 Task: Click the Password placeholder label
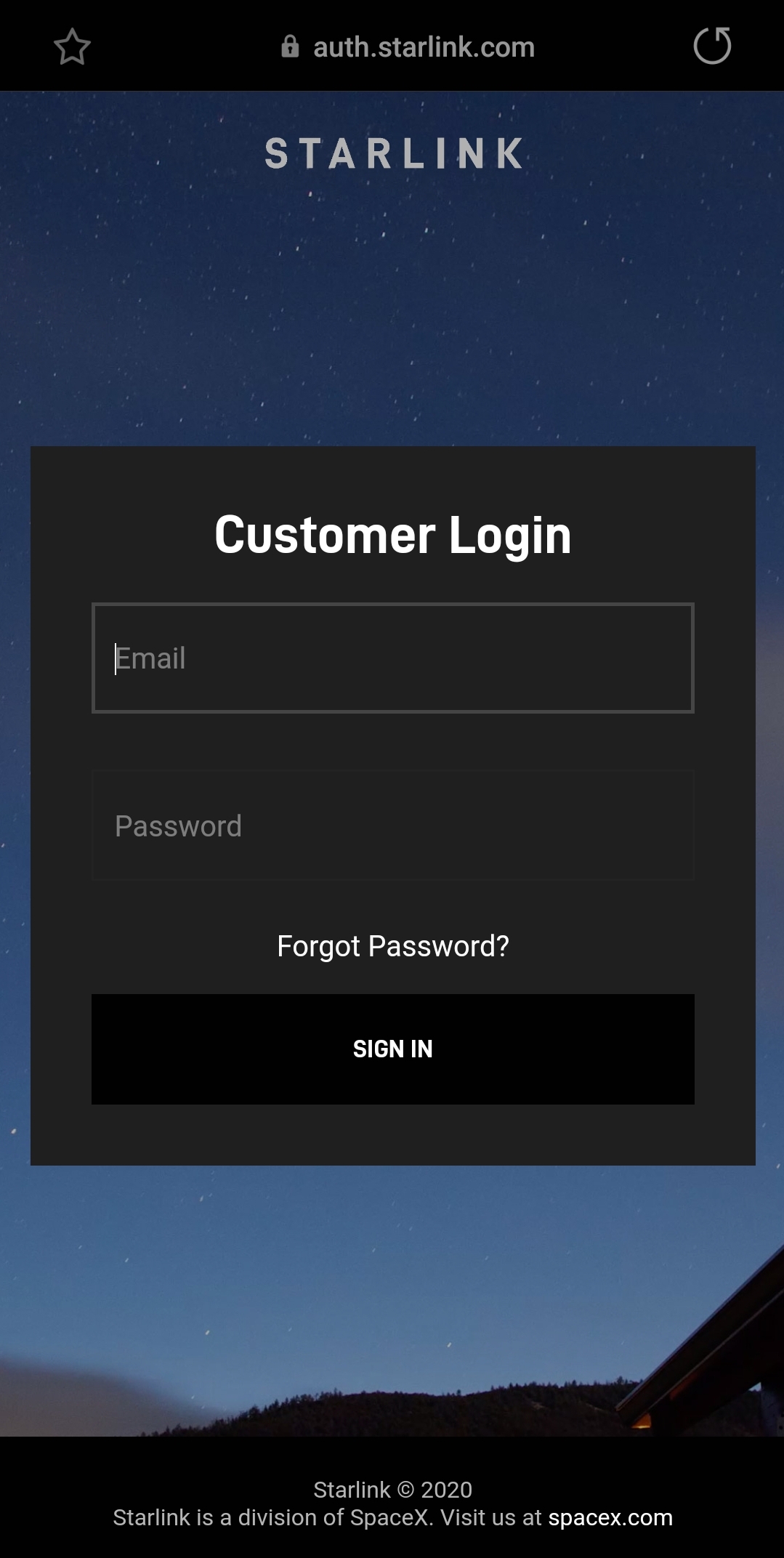tap(179, 826)
